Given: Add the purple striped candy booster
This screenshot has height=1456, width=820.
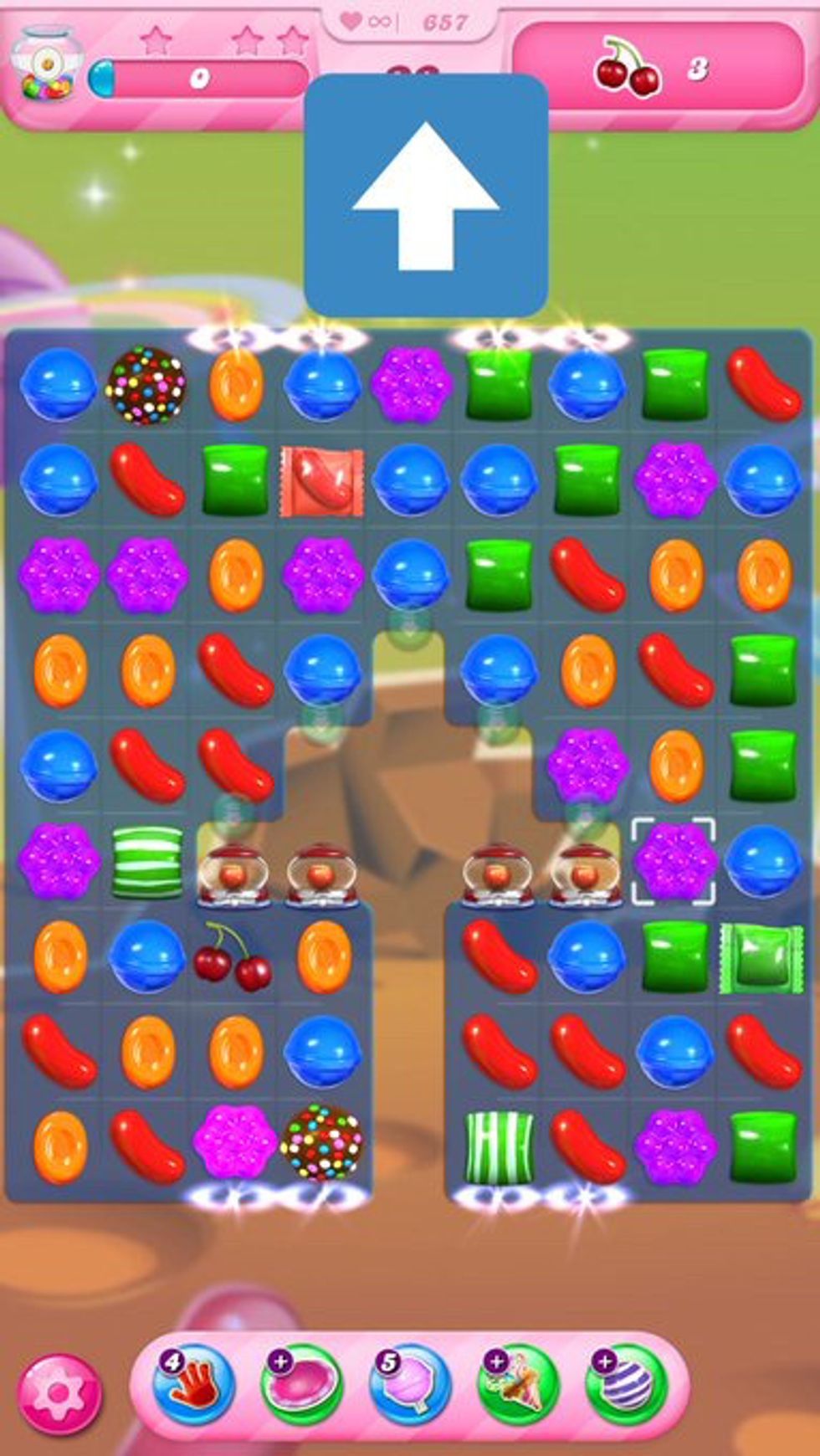Looking at the screenshot, I should 626,1385.
